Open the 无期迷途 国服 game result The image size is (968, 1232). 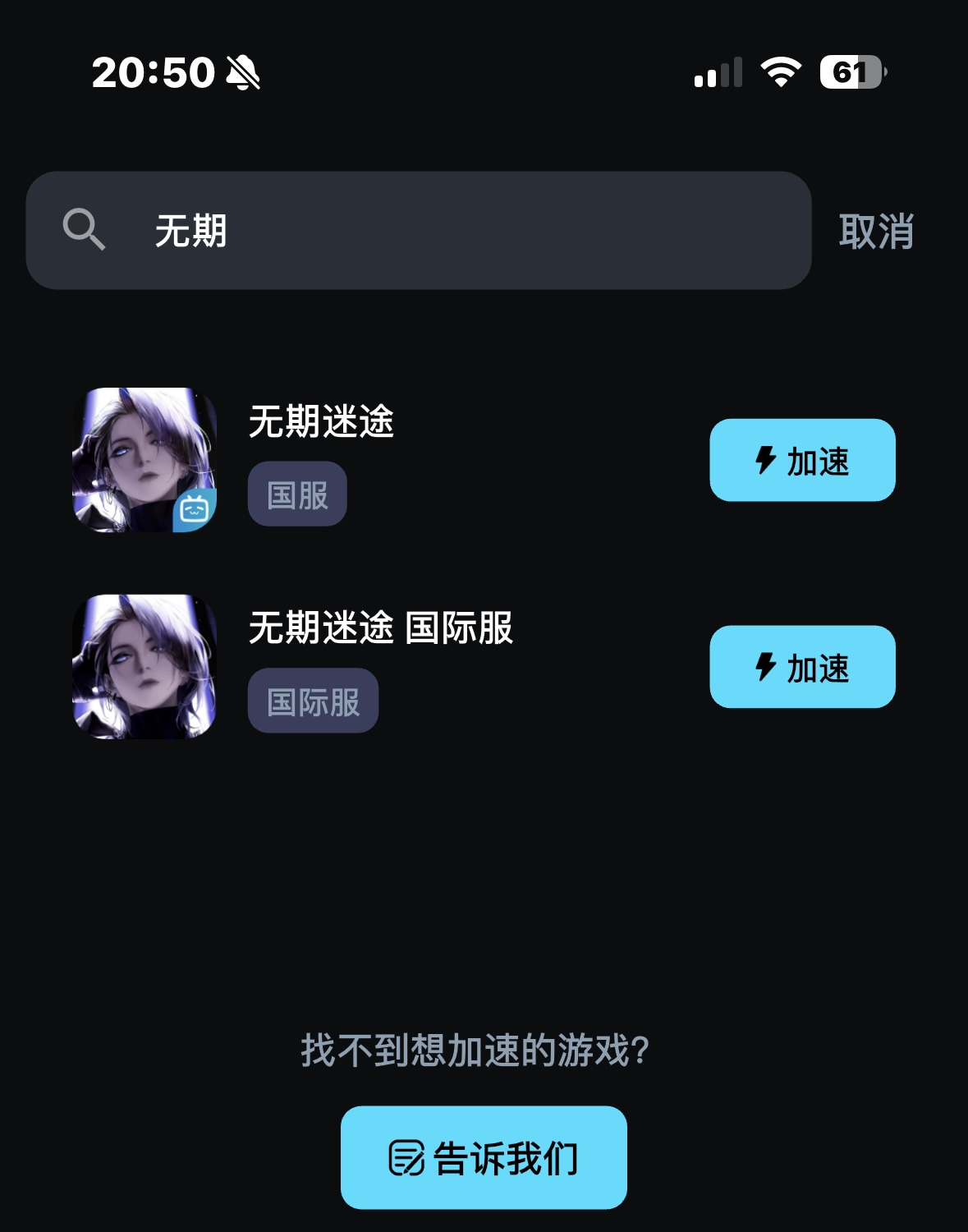[x=321, y=422]
